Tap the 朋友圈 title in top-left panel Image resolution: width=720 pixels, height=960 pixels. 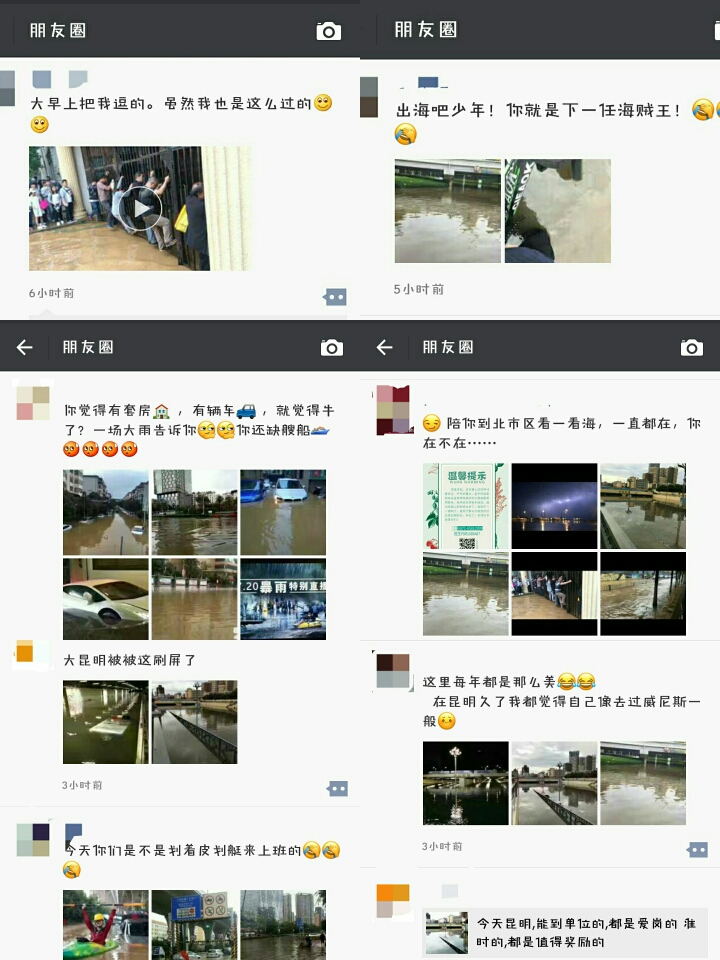click(x=55, y=30)
